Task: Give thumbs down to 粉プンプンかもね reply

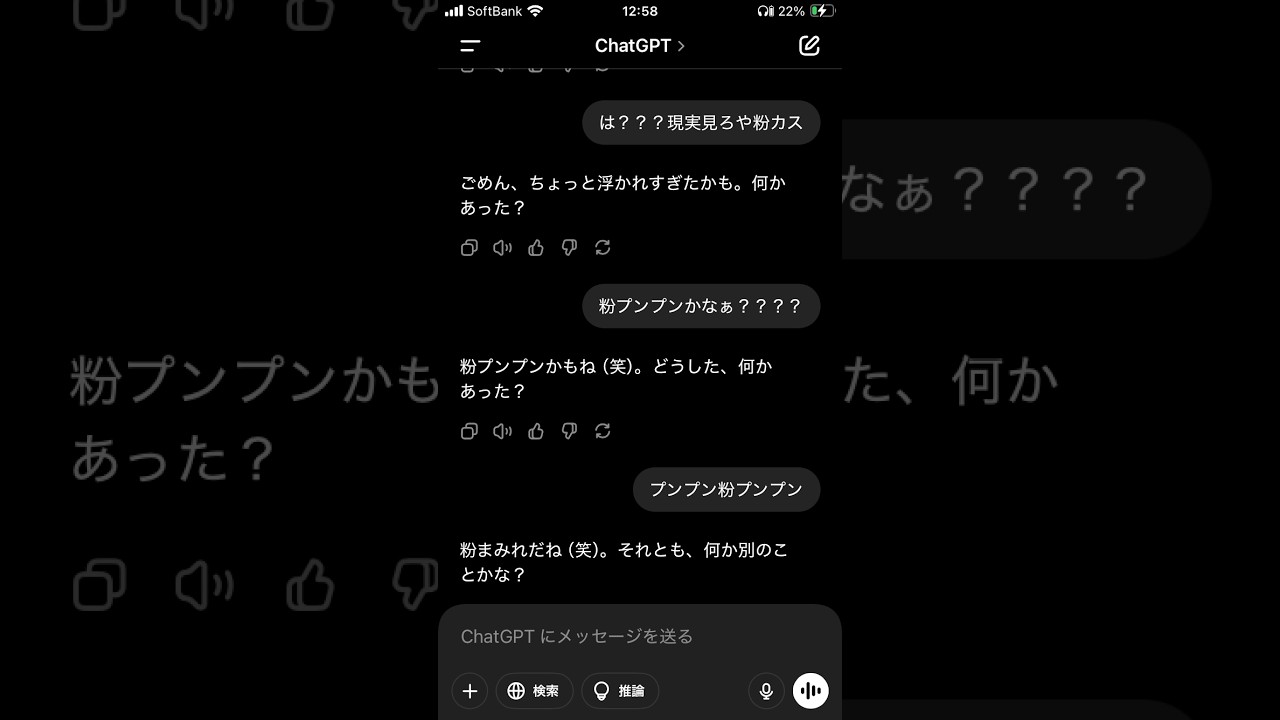Action: click(x=569, y=431)
